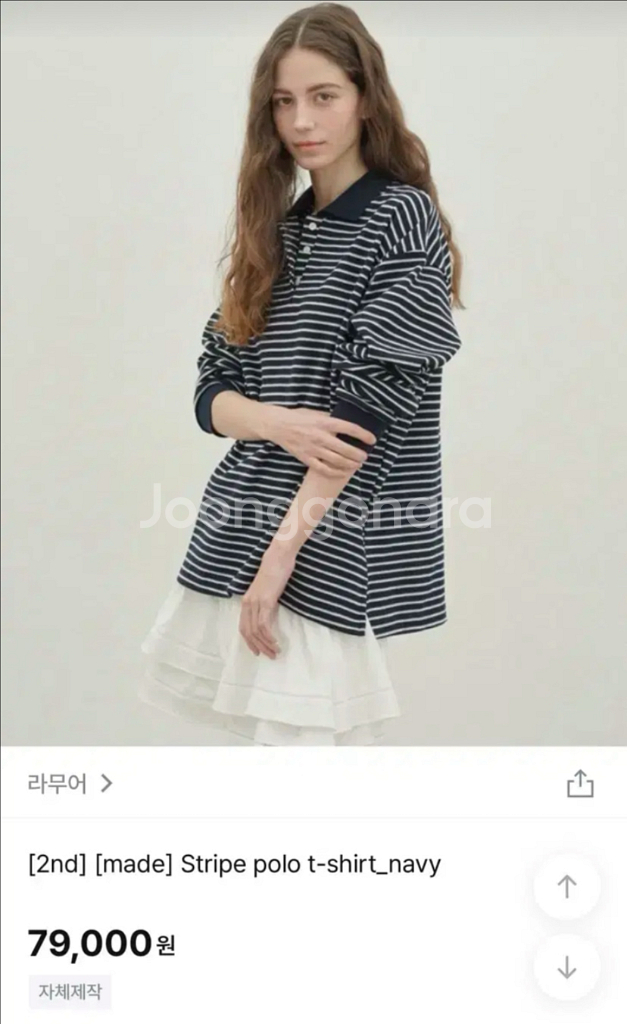Viewport: 627px width, 1024px height.
Task: Share this Stripe polo t-shirt product
Action: point(580,785)
